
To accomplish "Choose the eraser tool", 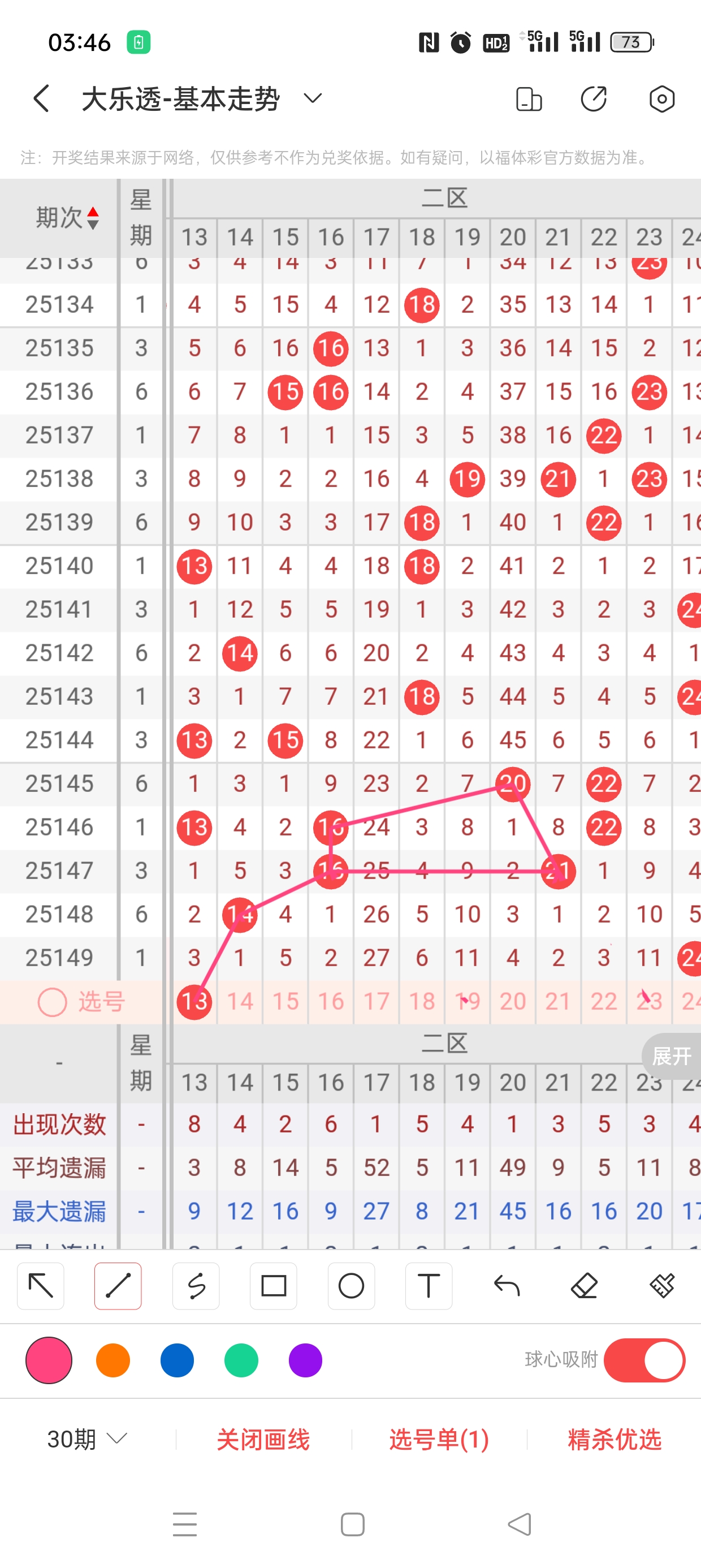I will (x=584, y=1286).
